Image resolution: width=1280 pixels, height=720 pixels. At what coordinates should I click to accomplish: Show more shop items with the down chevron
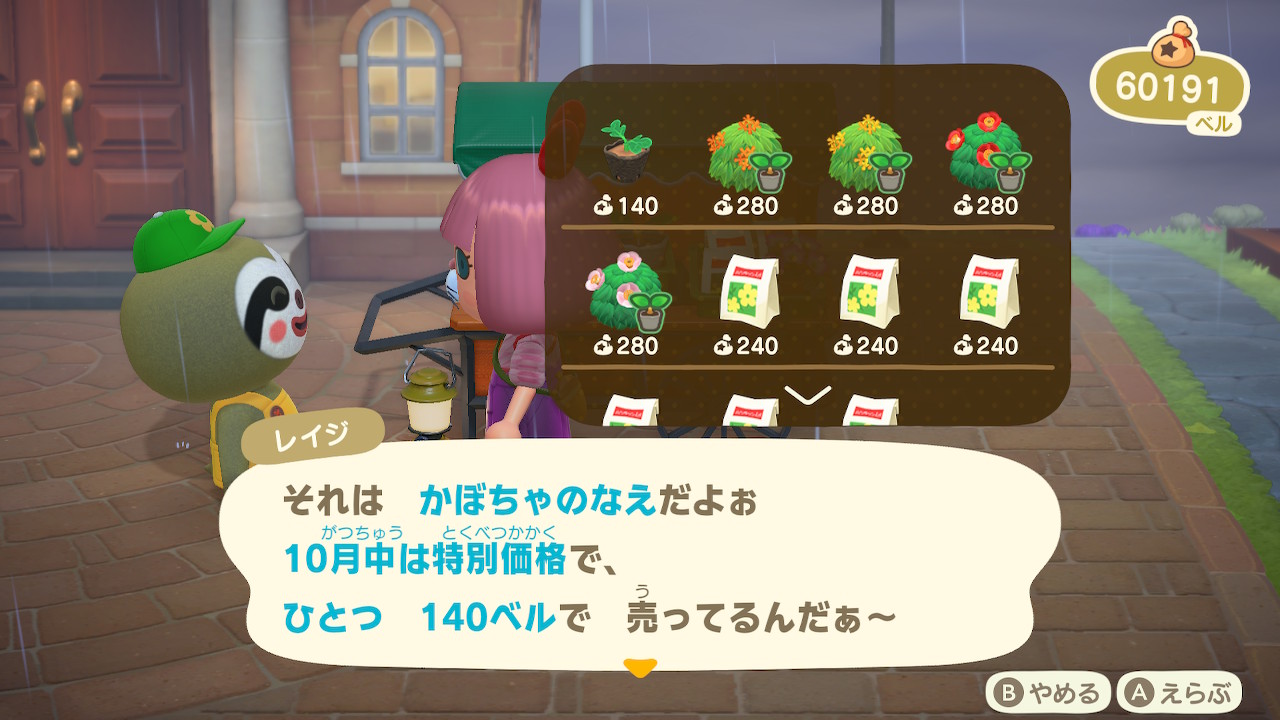[x=808, y=395]
